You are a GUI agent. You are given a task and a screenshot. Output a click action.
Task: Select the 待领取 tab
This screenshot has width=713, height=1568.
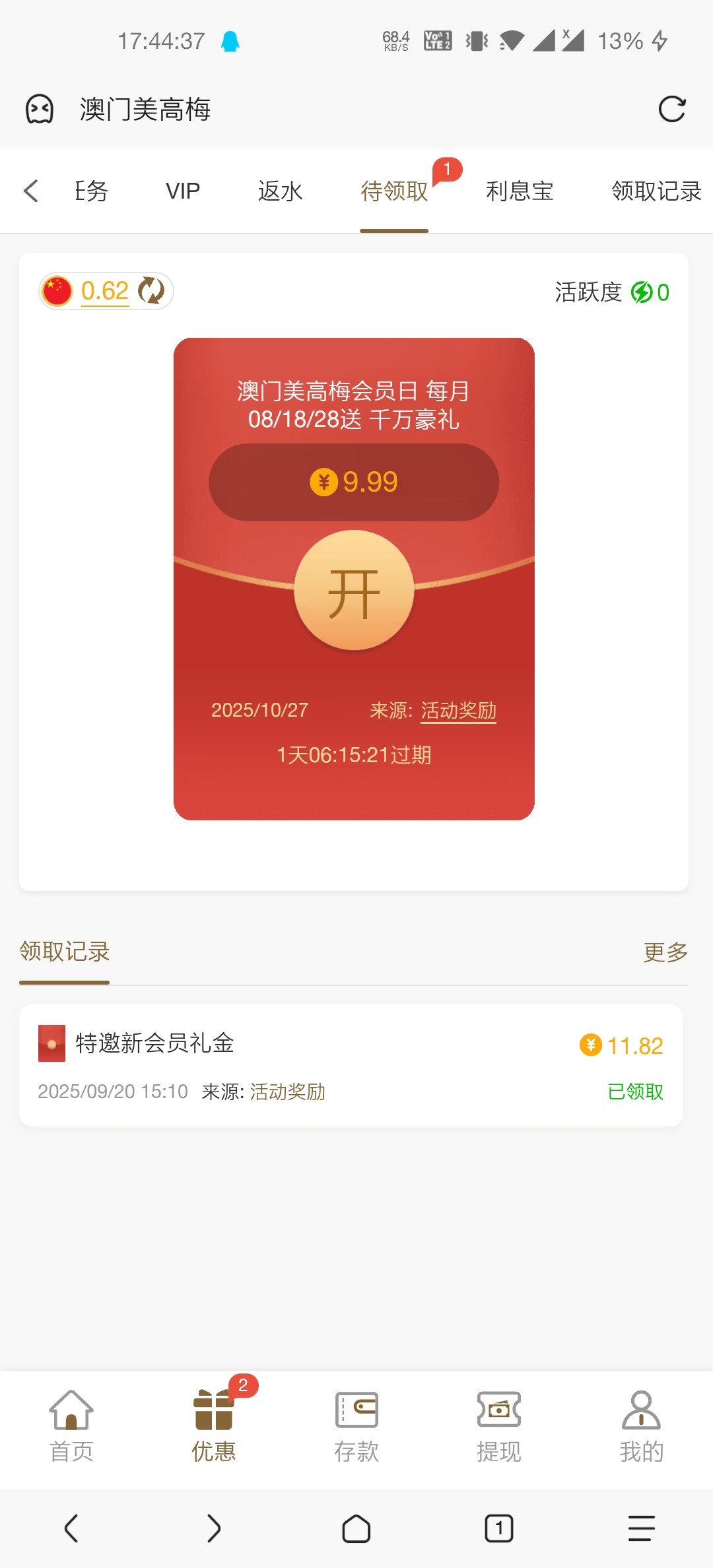pos(394,191)
